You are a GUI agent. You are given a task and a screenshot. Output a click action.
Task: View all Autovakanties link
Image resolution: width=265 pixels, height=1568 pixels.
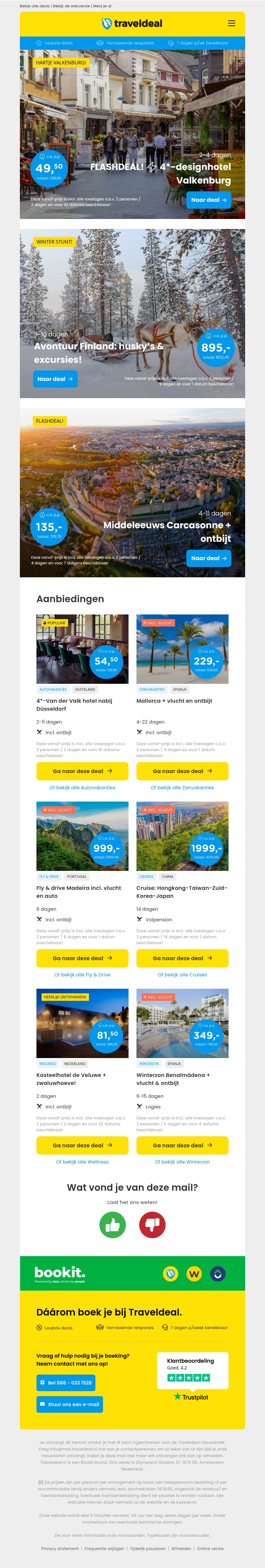[x=82, y=788]
